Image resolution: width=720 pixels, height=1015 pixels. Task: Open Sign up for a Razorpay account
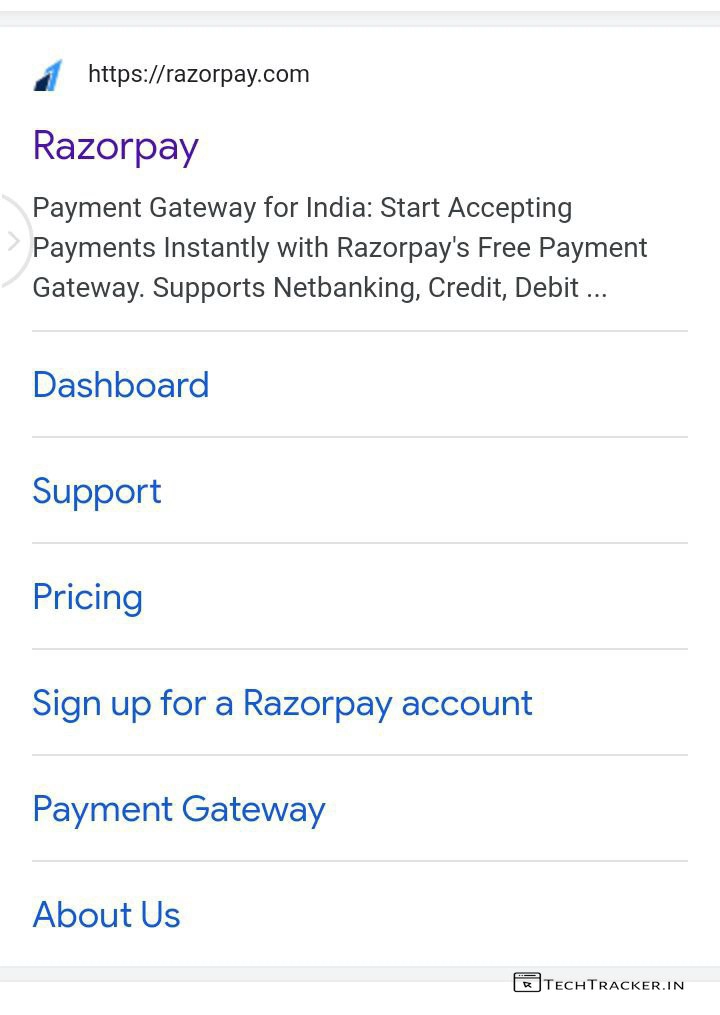coord(282,703)
